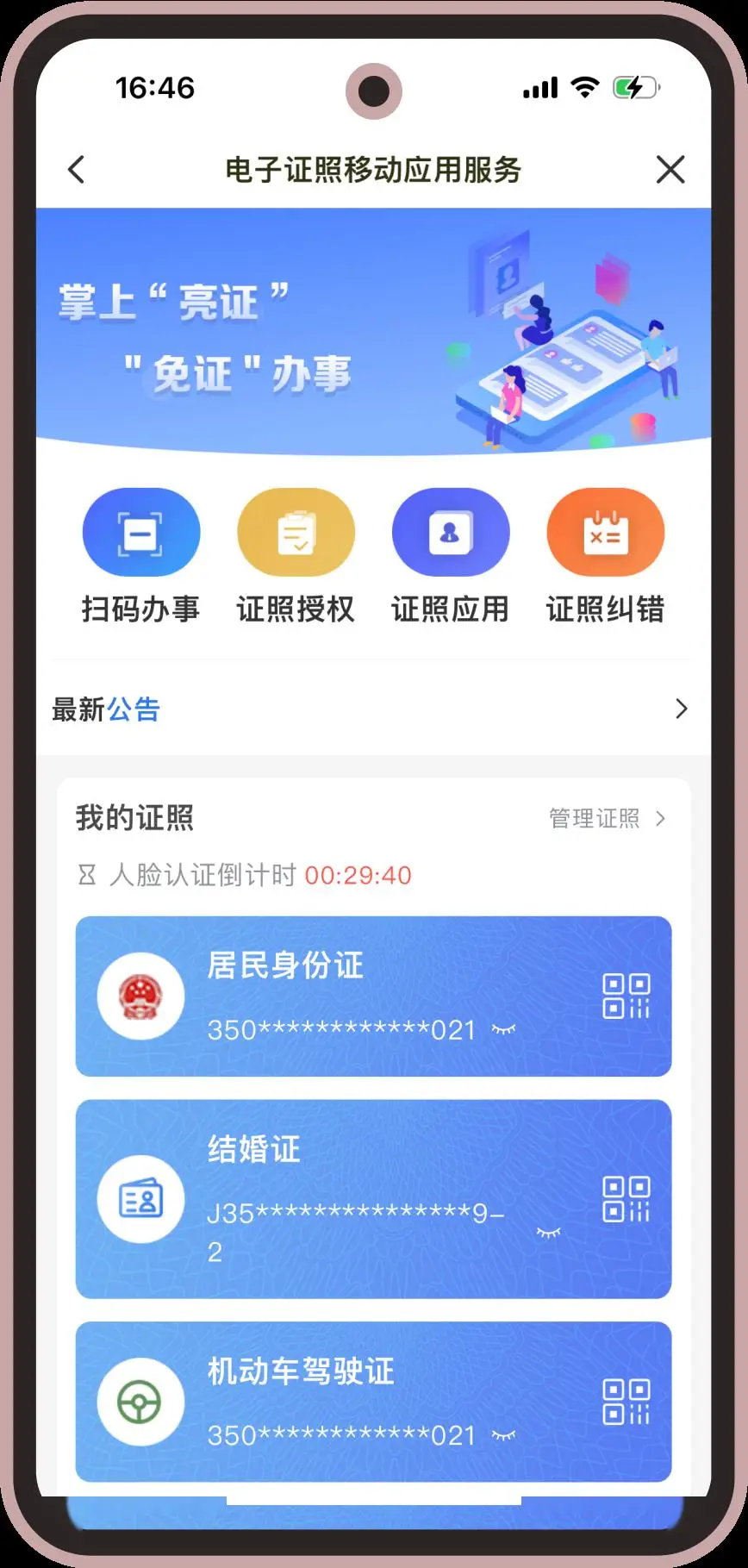Image resolution: width=748 pixels, height=1568 pixels.
Task: Open the 最新公告 announcements row
Action: (372, 709)
